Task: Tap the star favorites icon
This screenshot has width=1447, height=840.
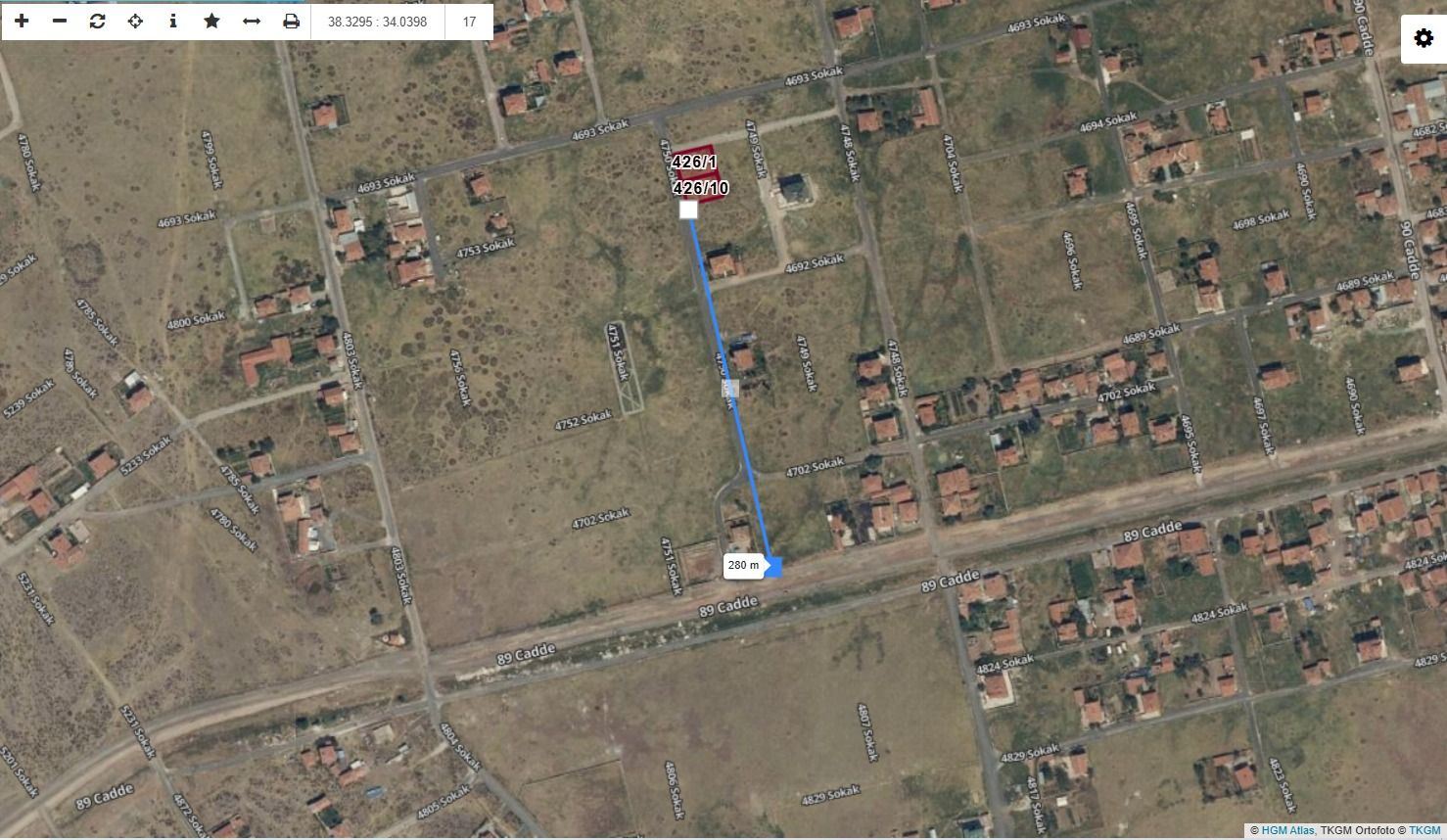Action: coord(211,21)
